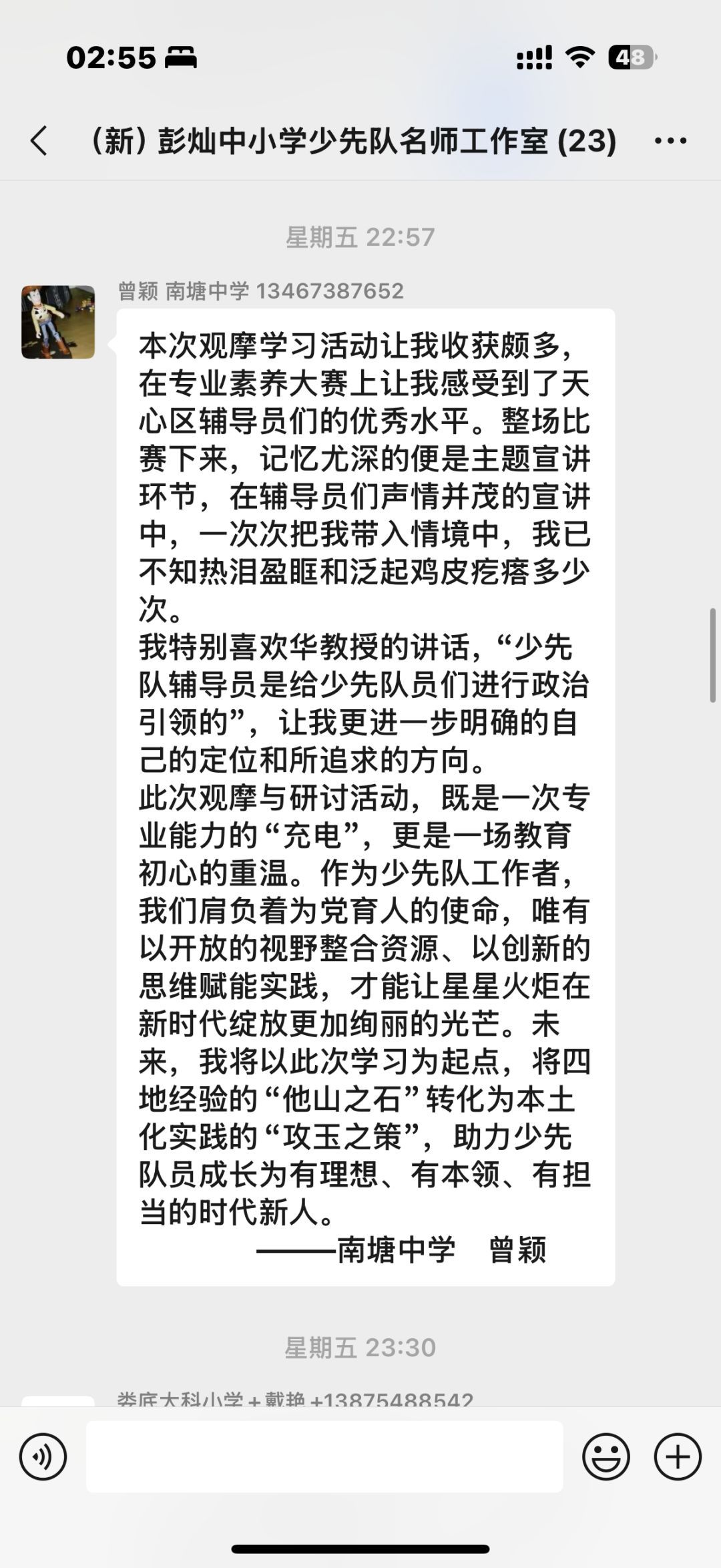Go back from the group chat
The height and width of the screenshot is (1568, 721).
(x=39, y=141)
